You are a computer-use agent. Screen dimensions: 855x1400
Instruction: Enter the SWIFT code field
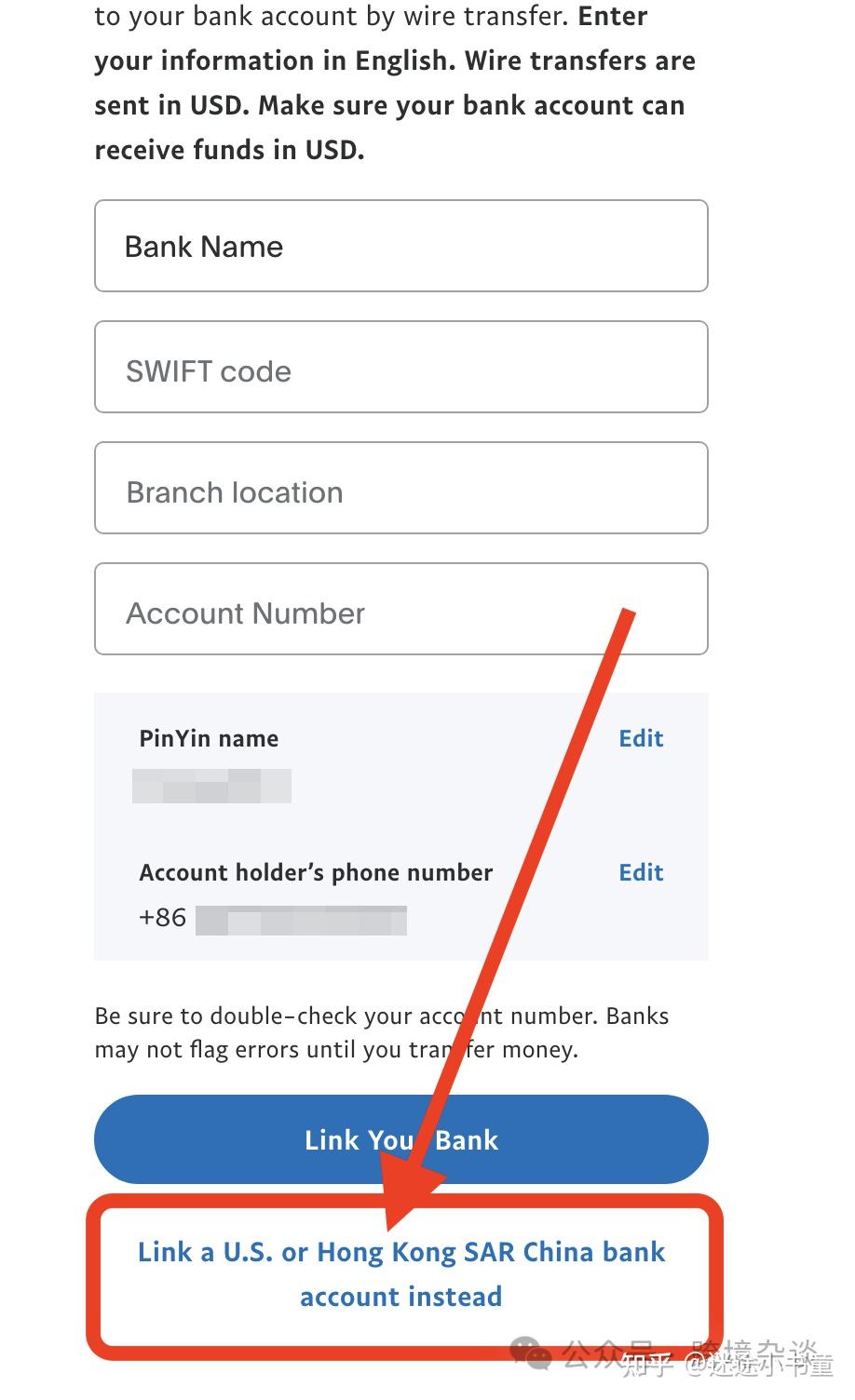click(x=400, y=368)
